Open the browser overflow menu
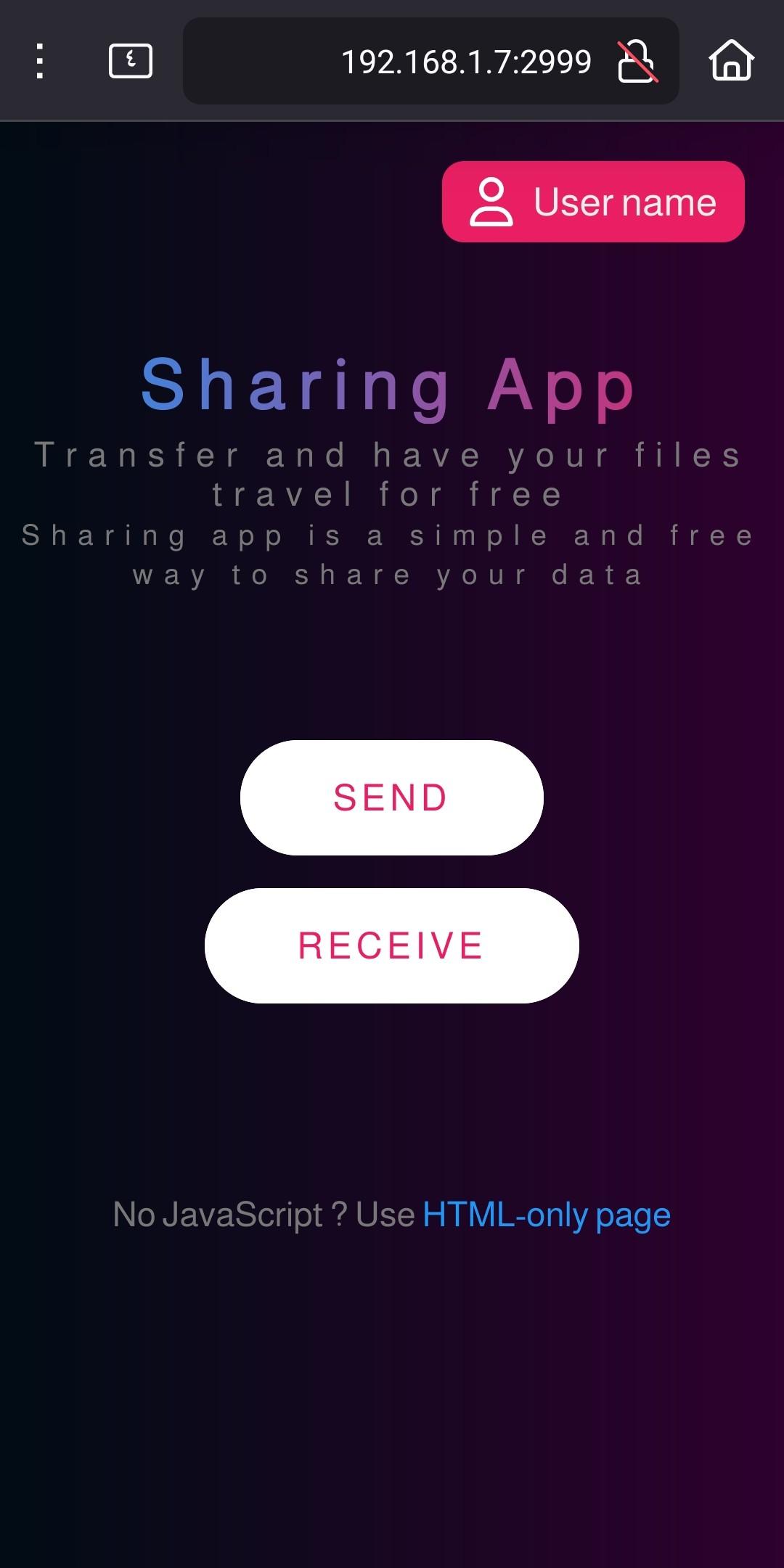 pos(40,61)
